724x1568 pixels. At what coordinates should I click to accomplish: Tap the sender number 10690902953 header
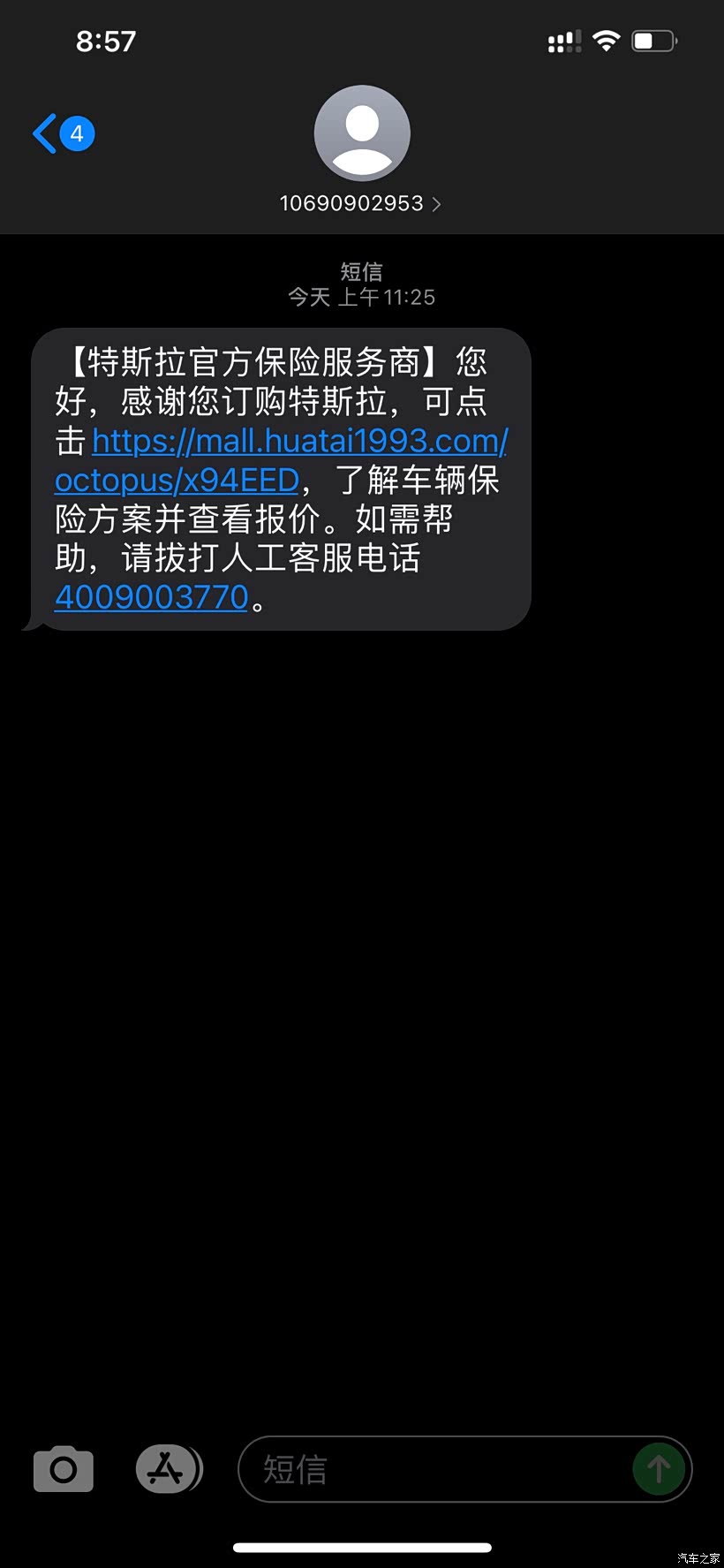coord(351,203)
